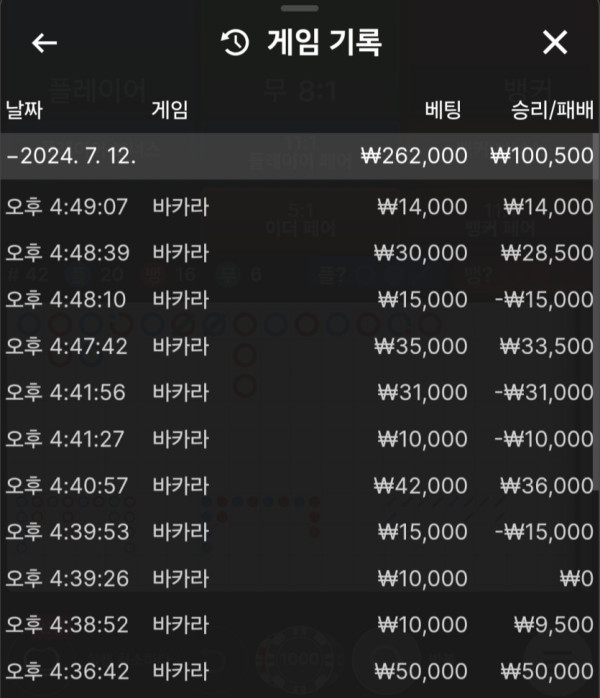Close the game history panel
600x698 pixels.
(554, 43)
